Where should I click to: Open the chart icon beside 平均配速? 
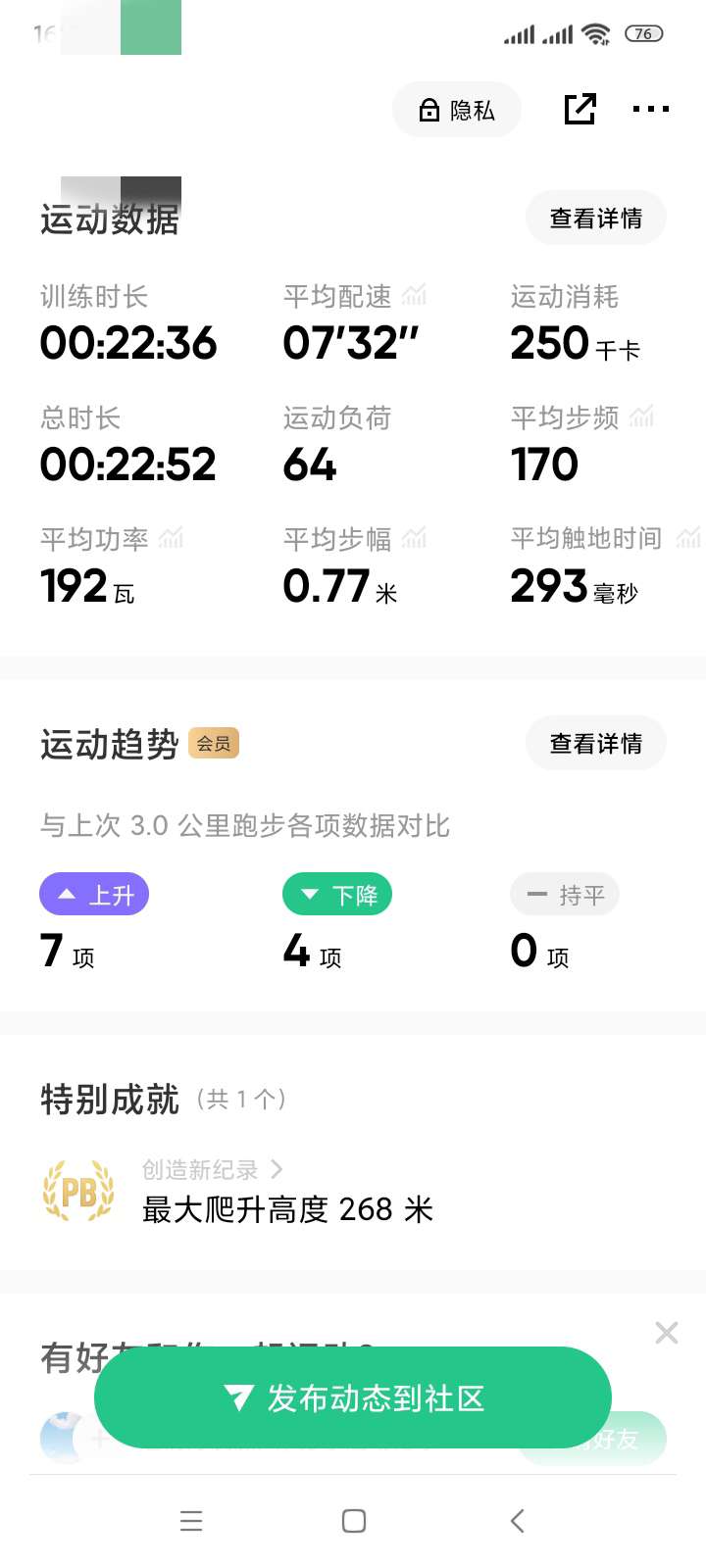tap(415, 295)
